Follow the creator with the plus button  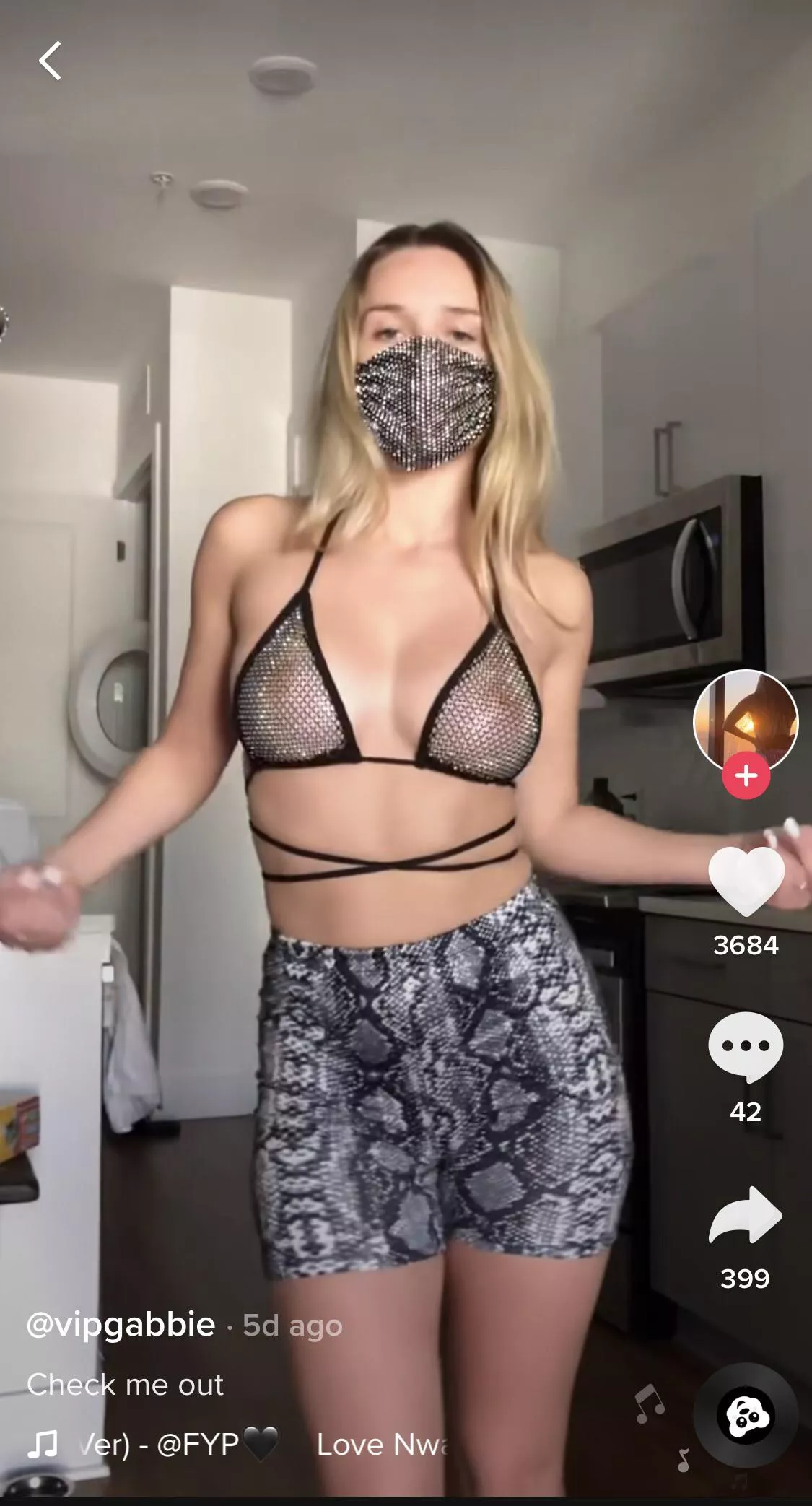(x=746, y=775)
